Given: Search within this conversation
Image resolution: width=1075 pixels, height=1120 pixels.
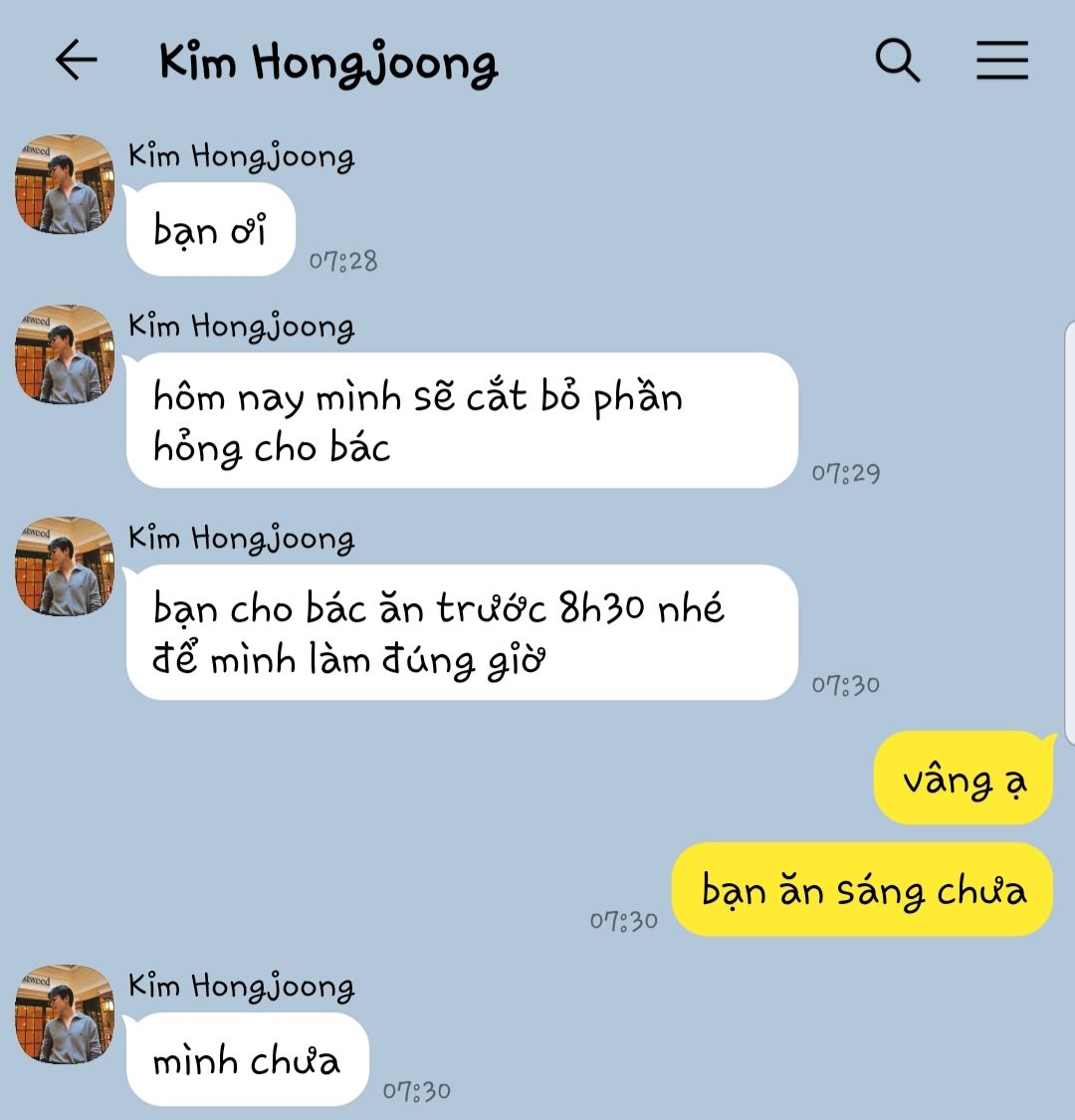Looking at the screenshot, I should pyautogui.click(x=897, y=61).
